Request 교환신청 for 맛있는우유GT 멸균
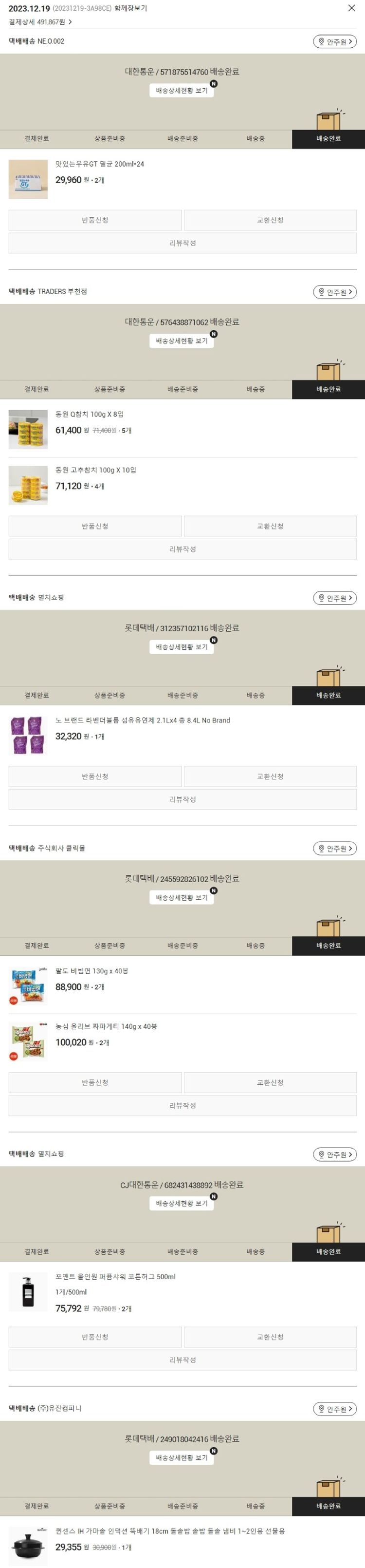 tap(270, 220)
